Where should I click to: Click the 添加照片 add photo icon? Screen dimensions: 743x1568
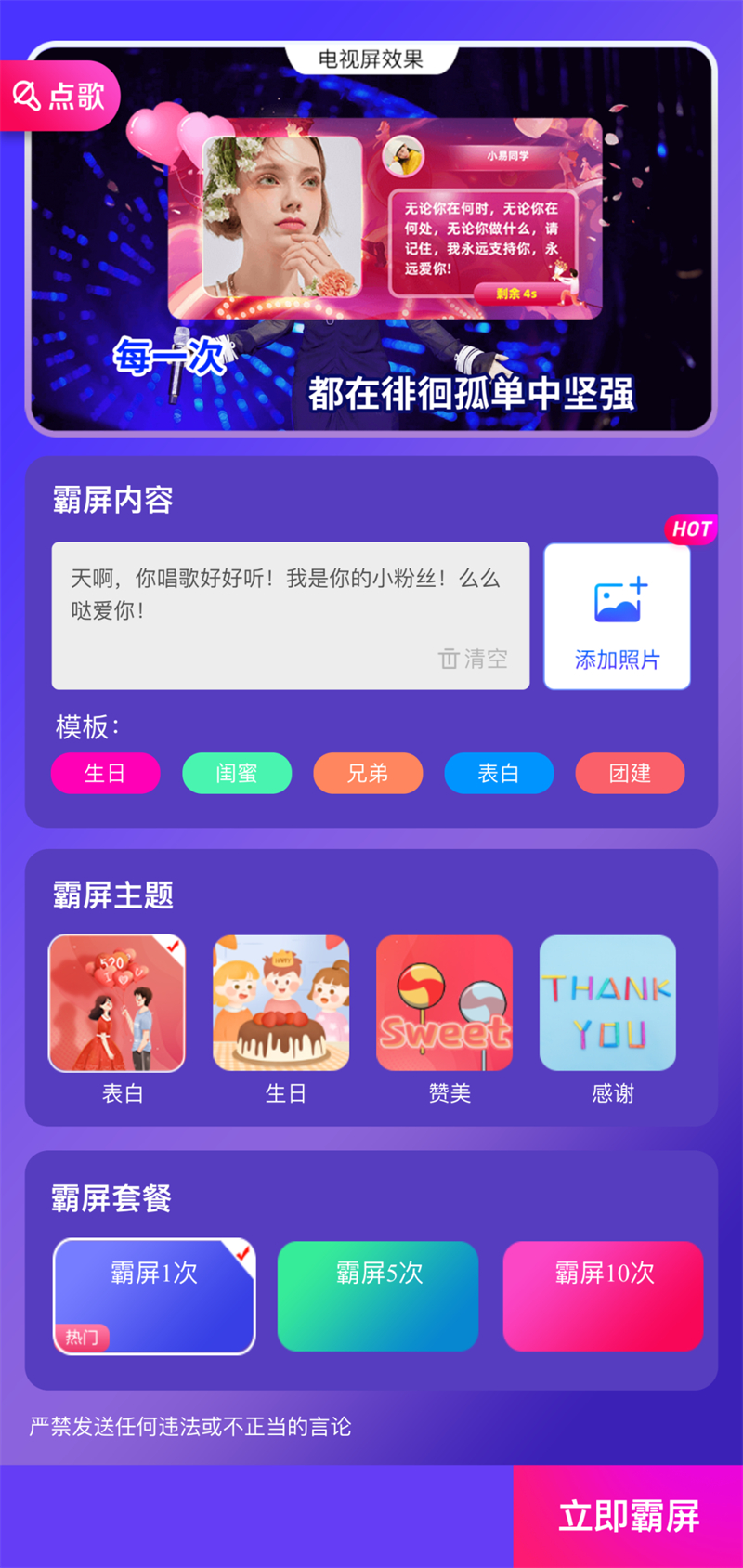617,599
